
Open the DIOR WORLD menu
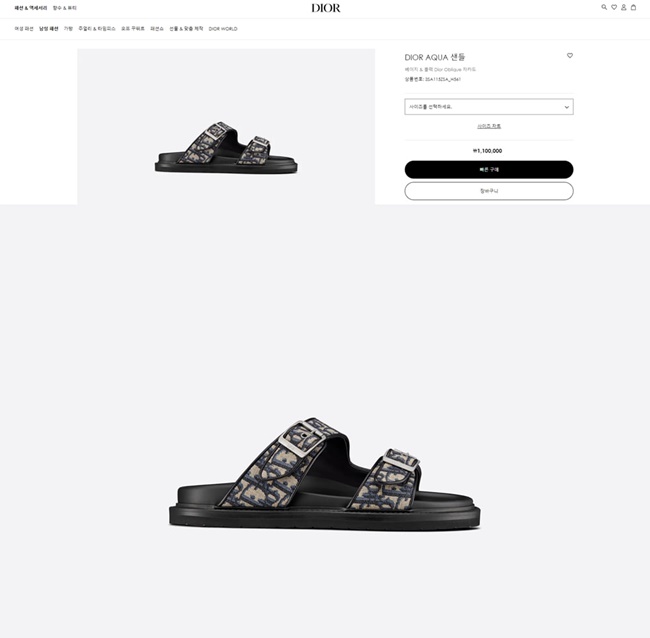click(x=223, y=29)
